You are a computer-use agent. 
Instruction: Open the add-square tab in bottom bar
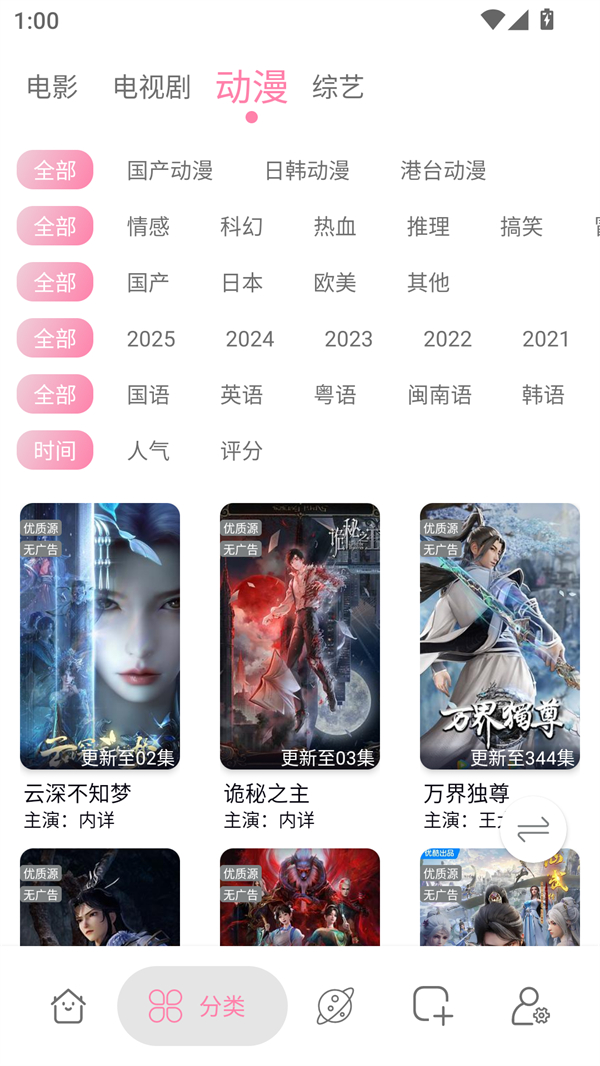pos(432,1005)
